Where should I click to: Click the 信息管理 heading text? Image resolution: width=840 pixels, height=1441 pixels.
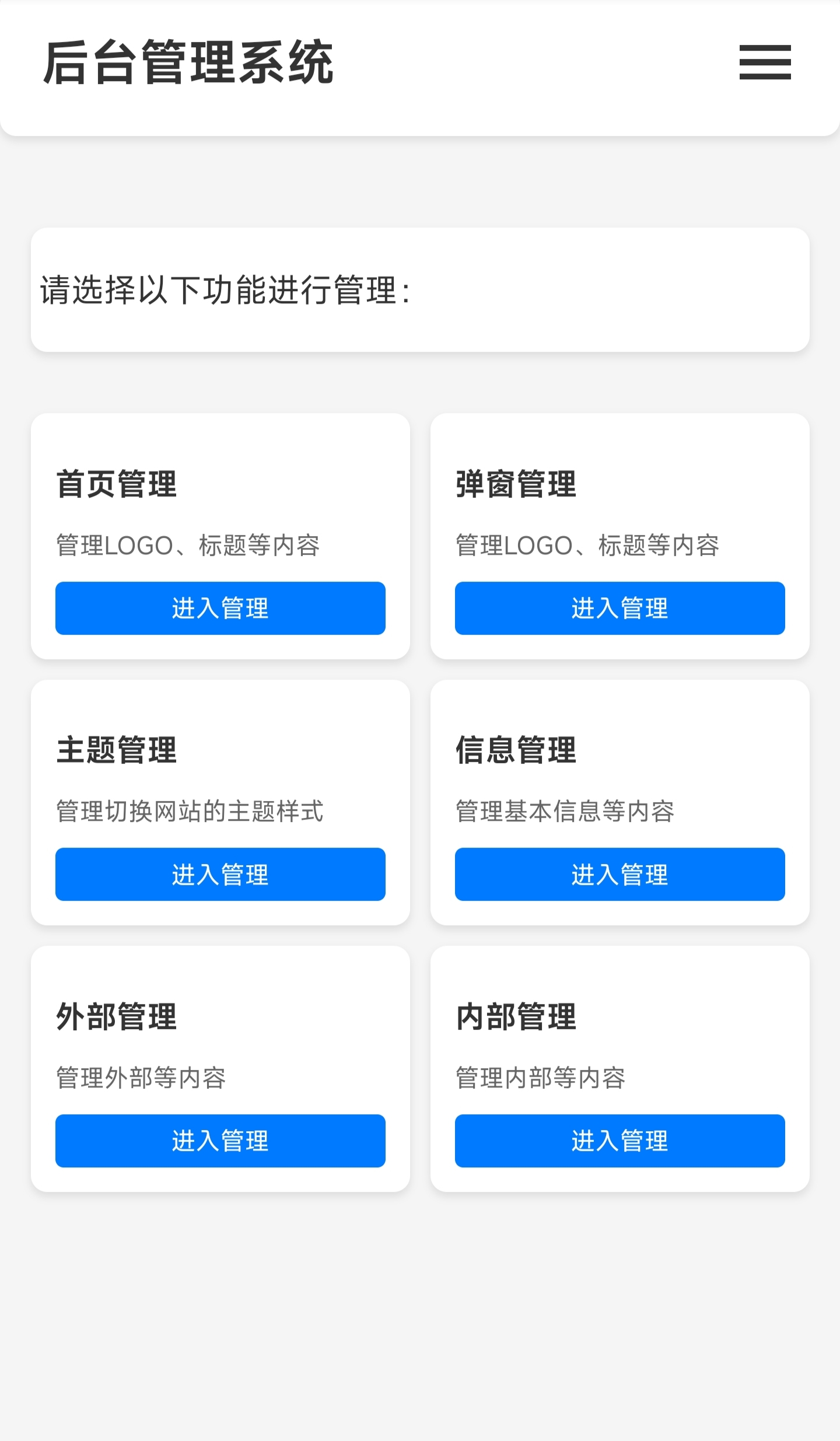516,751
